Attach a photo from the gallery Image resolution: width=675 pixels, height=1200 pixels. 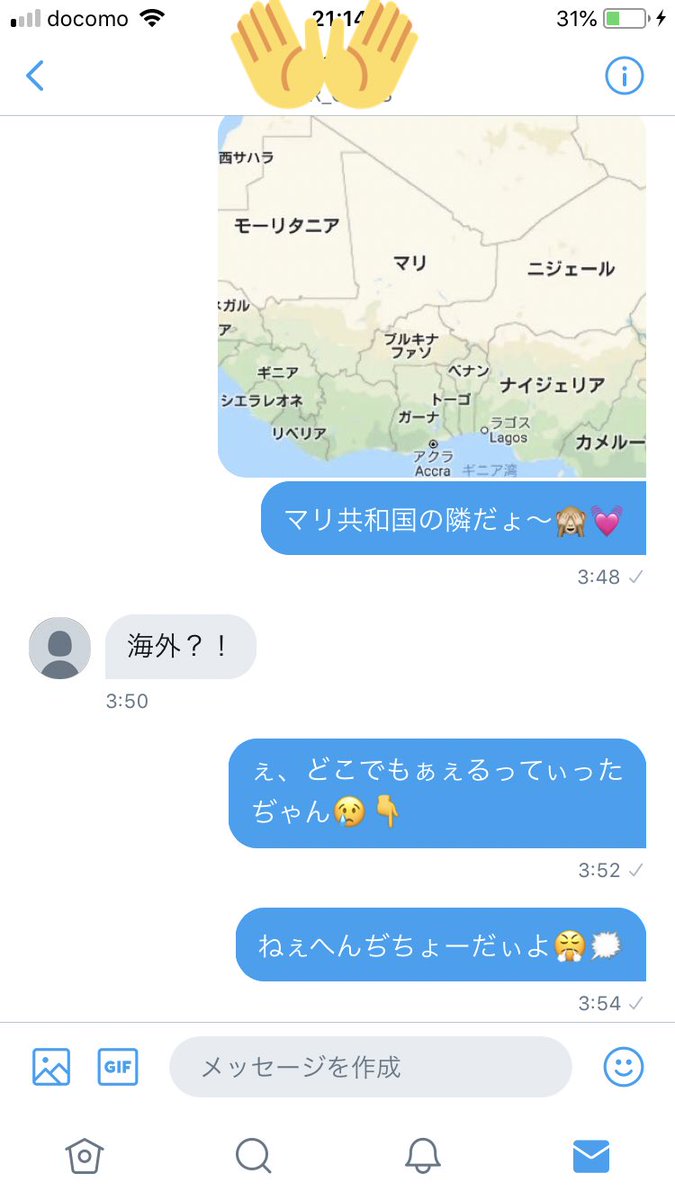coord(51,1067)
